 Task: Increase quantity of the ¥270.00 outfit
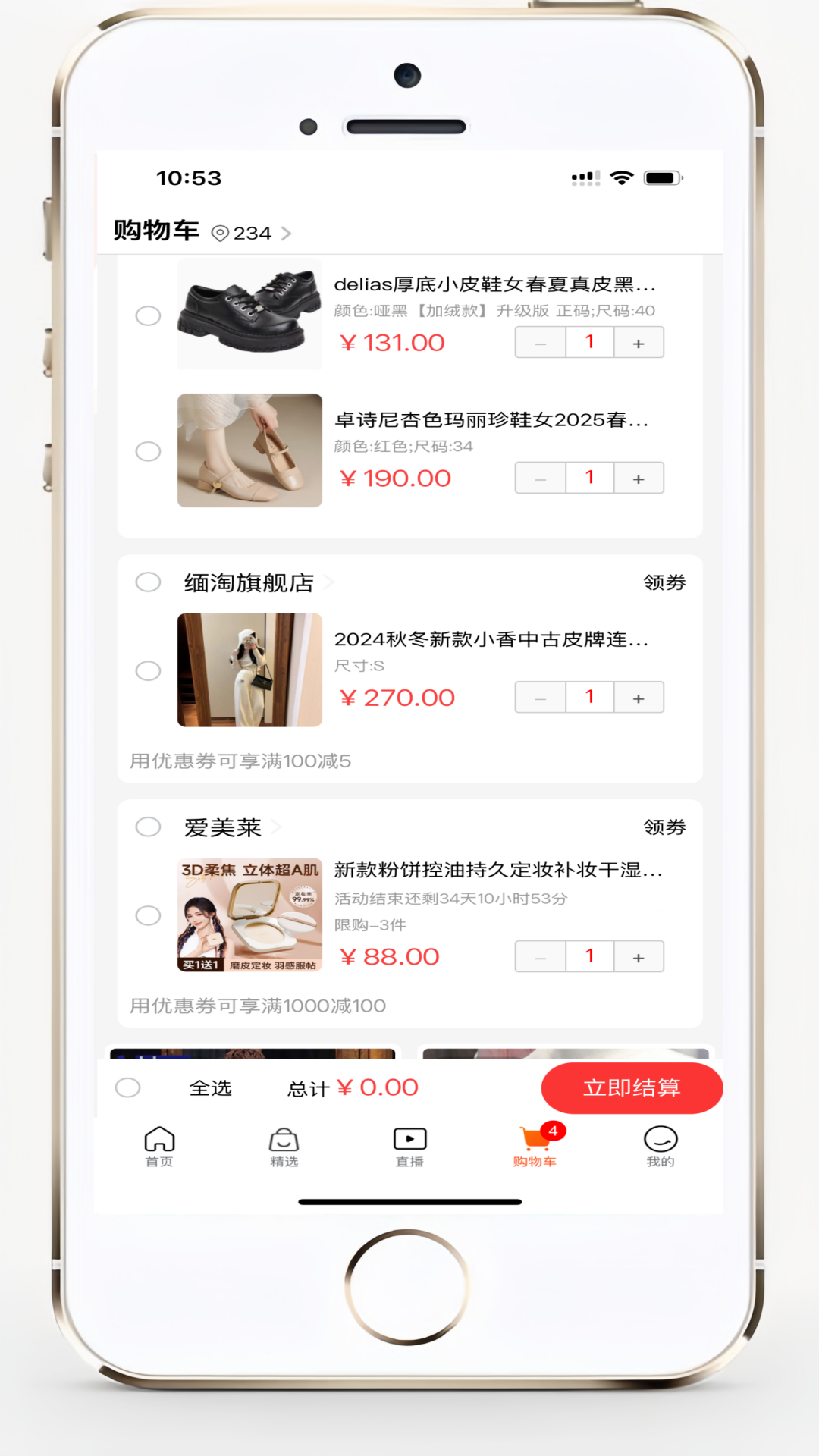[x=639, y=698]
